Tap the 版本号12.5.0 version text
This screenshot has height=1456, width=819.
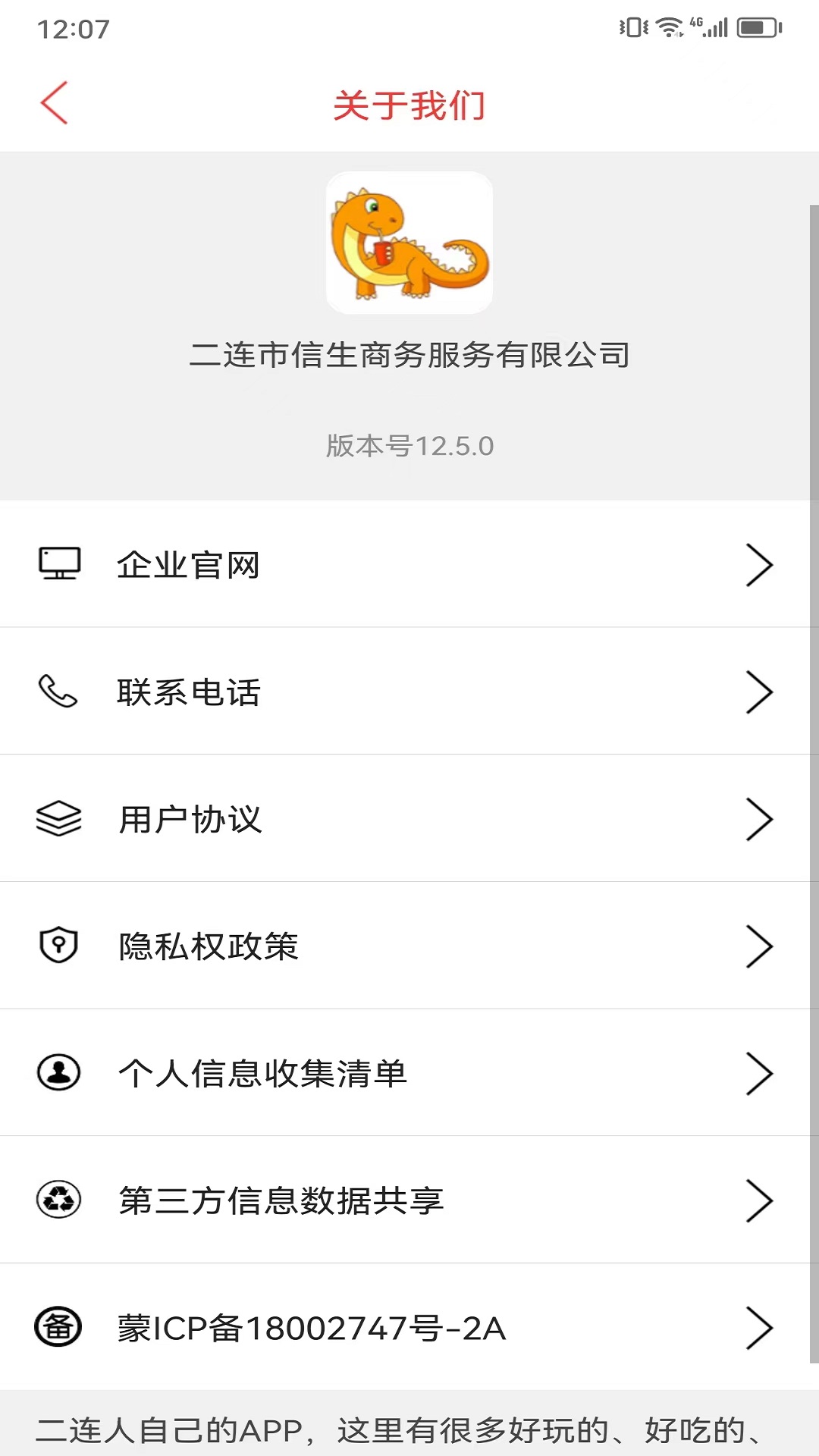click(x=409, y=447)
